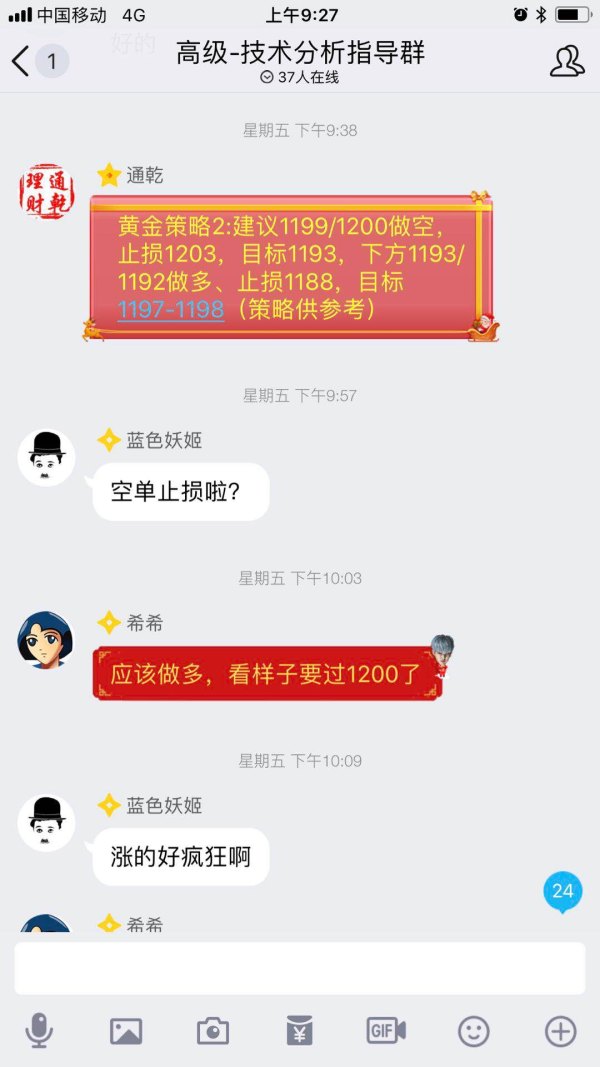The image size is (600, 1067).
Task: Go back to the message list
Action: pos(22,61)
